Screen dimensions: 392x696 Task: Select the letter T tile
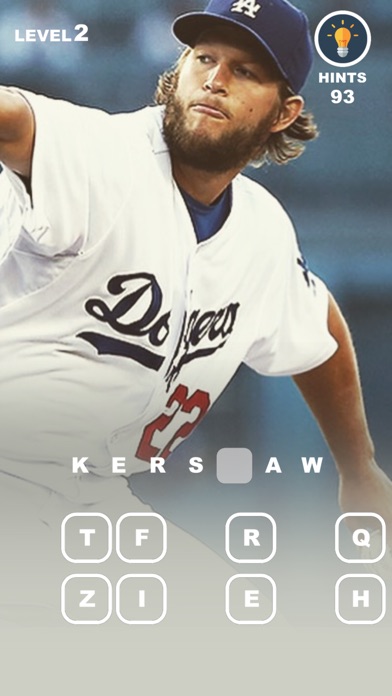[87, 538]
